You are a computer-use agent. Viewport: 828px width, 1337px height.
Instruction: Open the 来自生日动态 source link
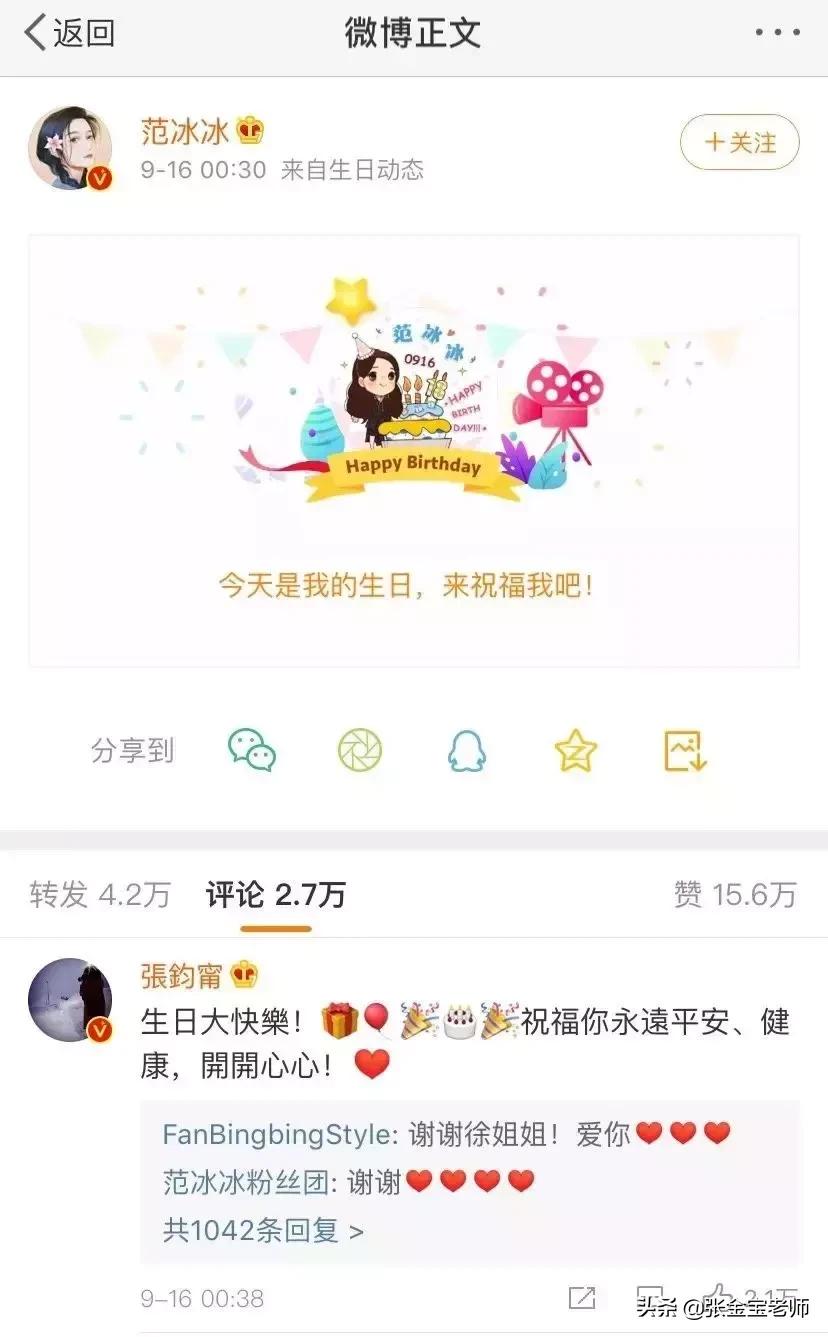coord(355,170)
